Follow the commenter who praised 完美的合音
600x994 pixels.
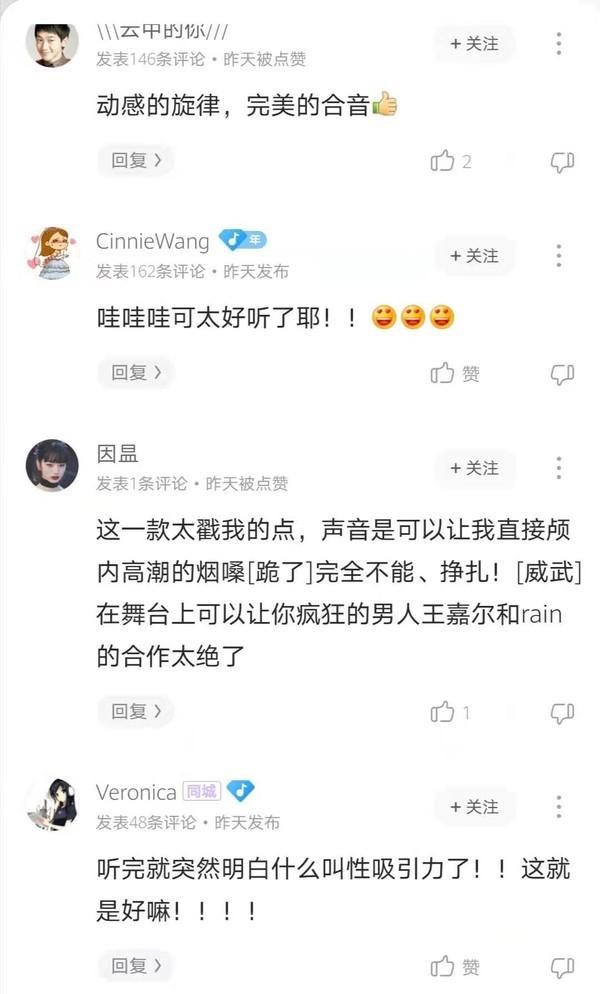point(474,44)
